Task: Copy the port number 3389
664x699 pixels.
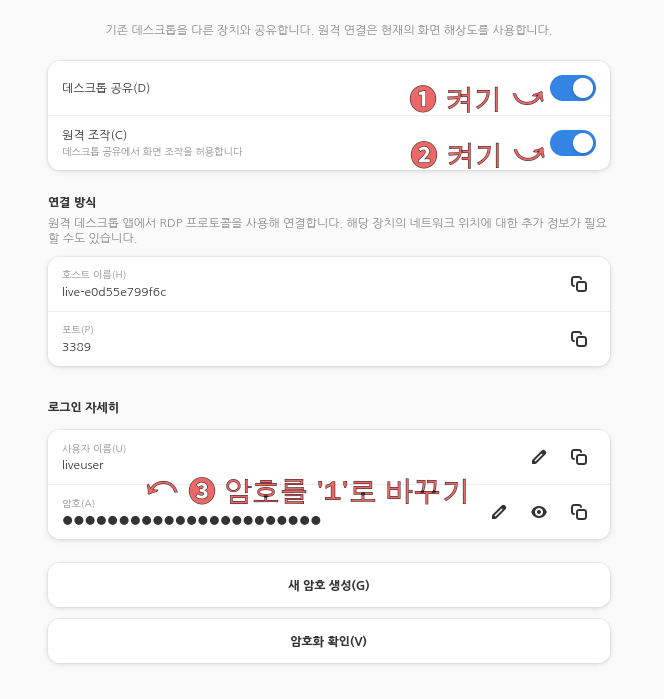Action: [578, 339]
